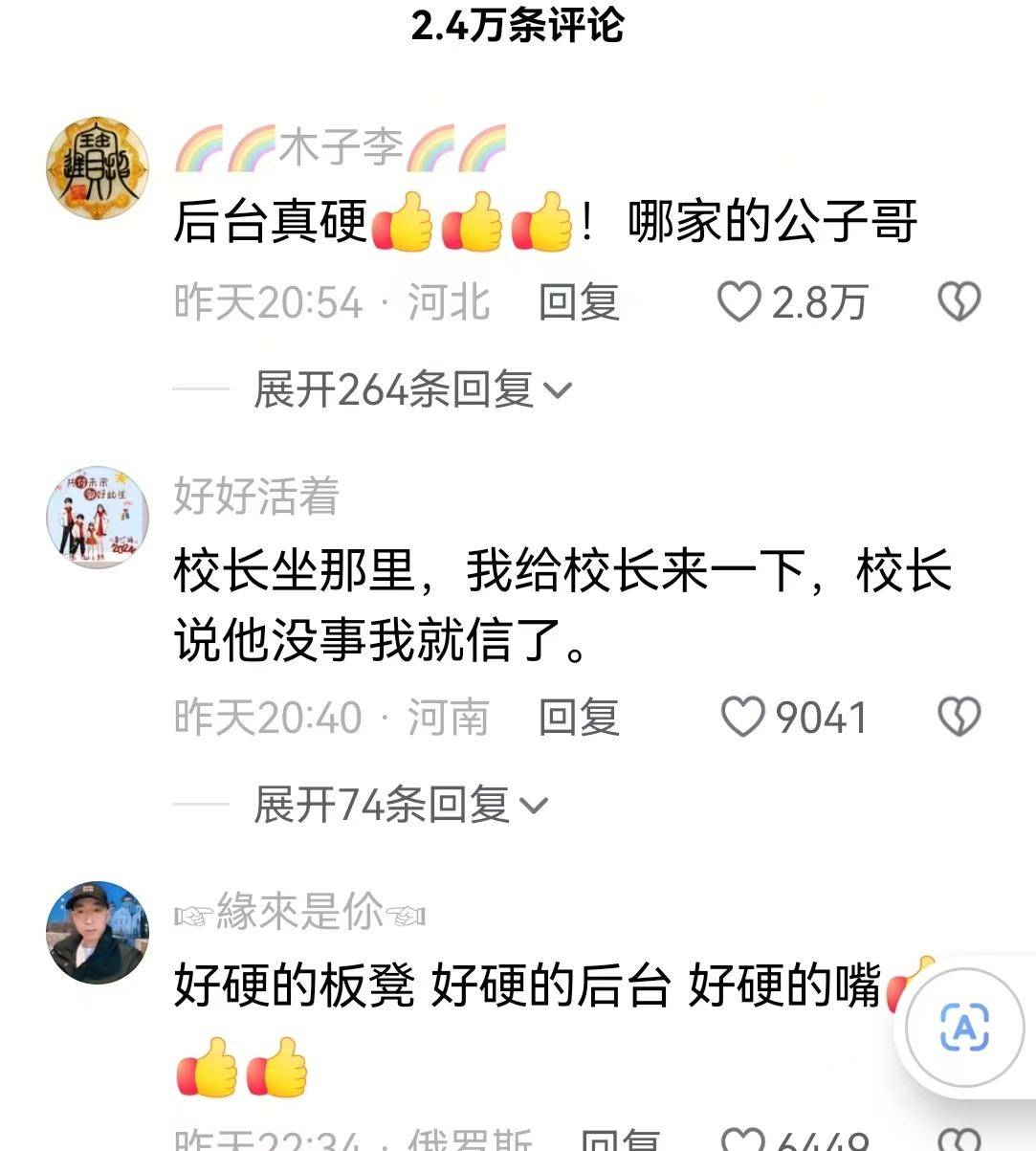The height and width of the screenshot is (1151, 1036).
Task: Expand 264 replies under 木子李's comment
Action: pyautogui.click(x=411, y=389)
